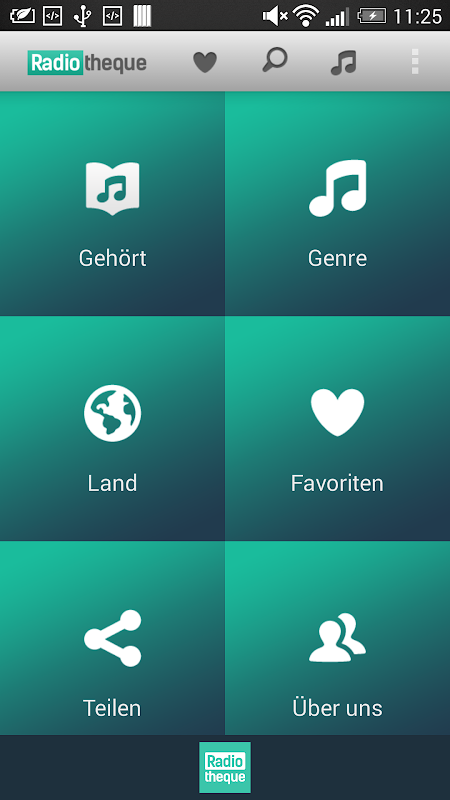Open favorites via the heart toolbar icon
This screenshot has width=450, height=800.
pyautogui.click(x=205, y=62)
